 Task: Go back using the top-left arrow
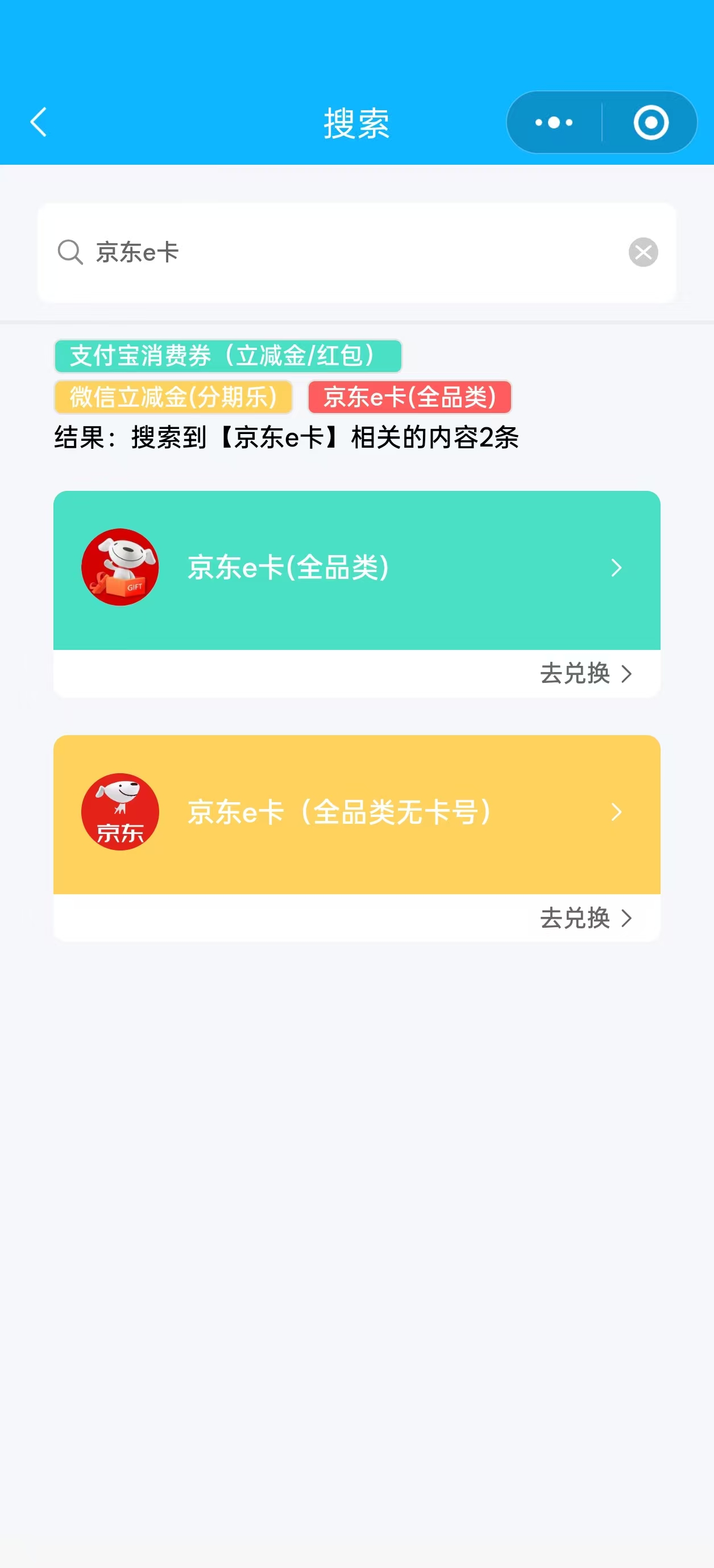[x=39, y=122]
